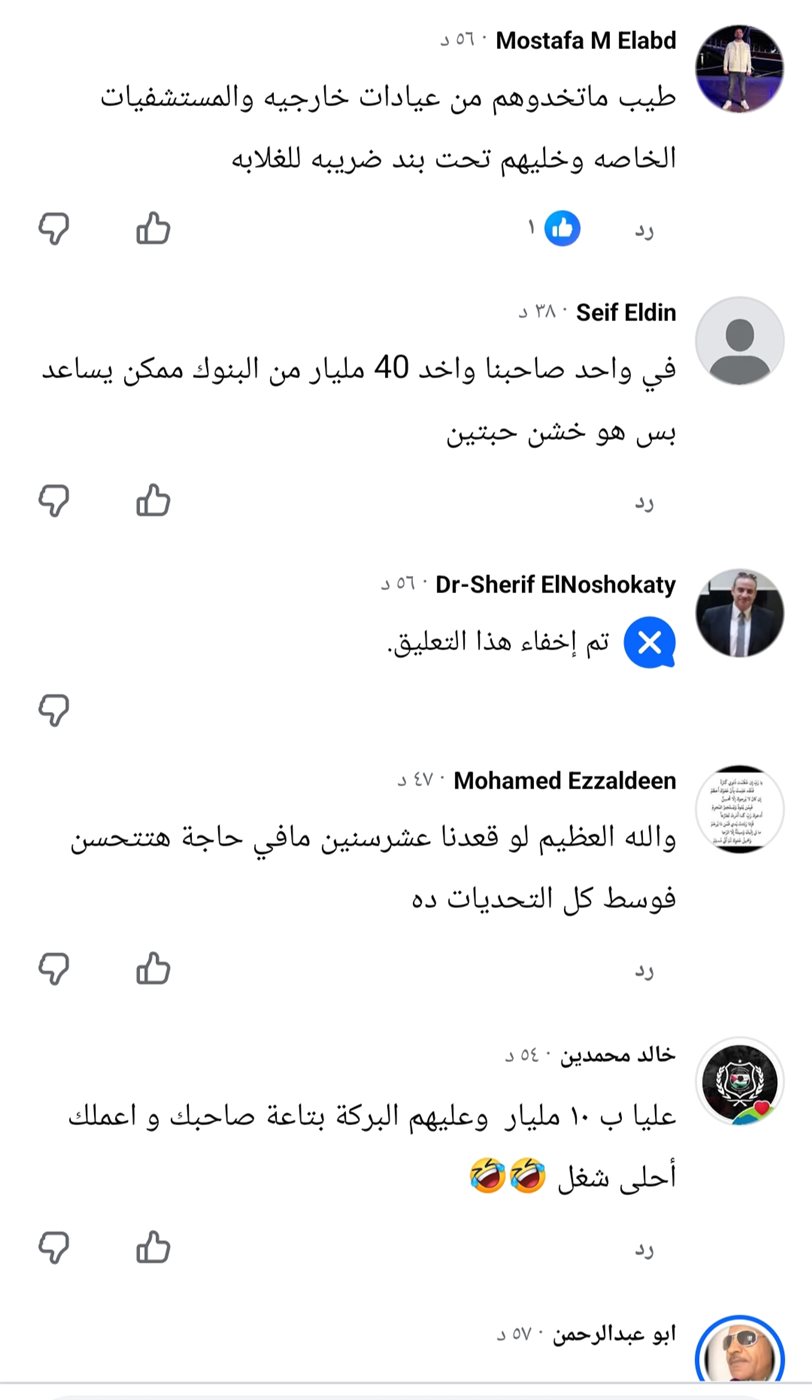This screenshot has width=812, height=1400.
Task: Like خالد محمدين's comment
Action: point(153,1247)
